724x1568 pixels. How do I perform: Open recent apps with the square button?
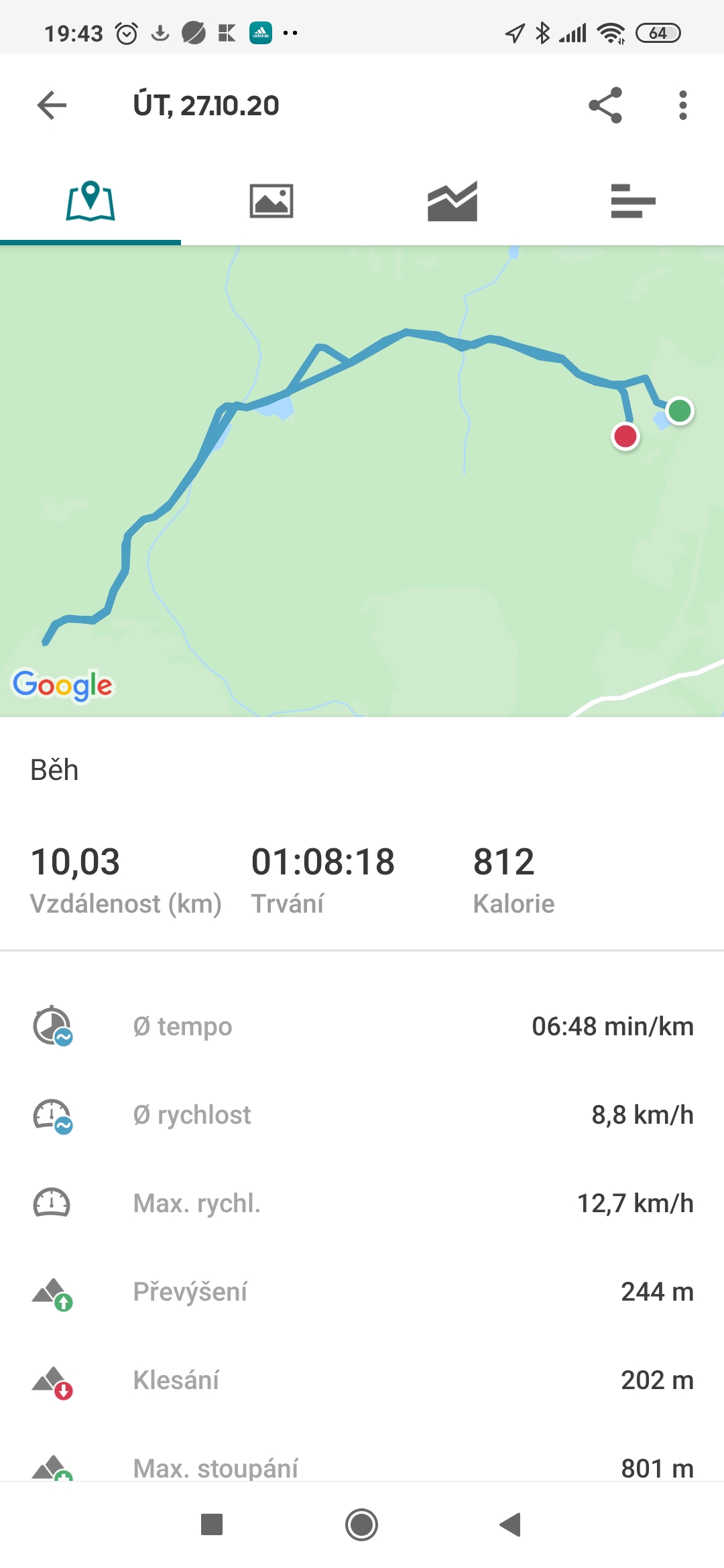click(x=212, y=1524)
